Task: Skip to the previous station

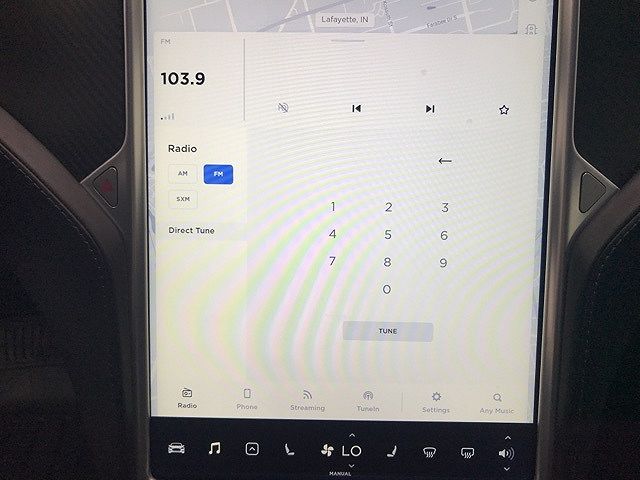Action: (356, 108)
